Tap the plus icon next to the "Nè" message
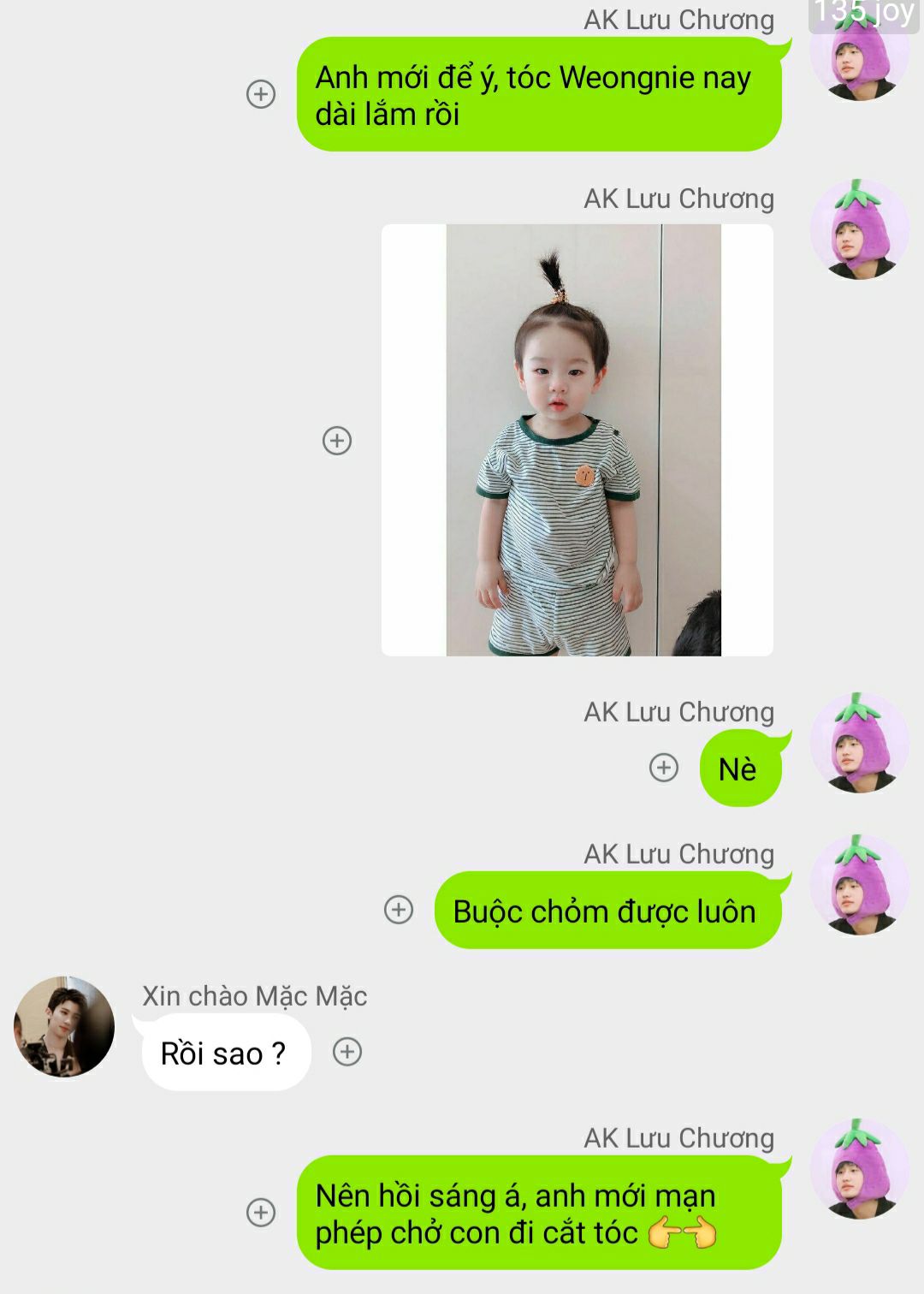 [x=664, y=768]
